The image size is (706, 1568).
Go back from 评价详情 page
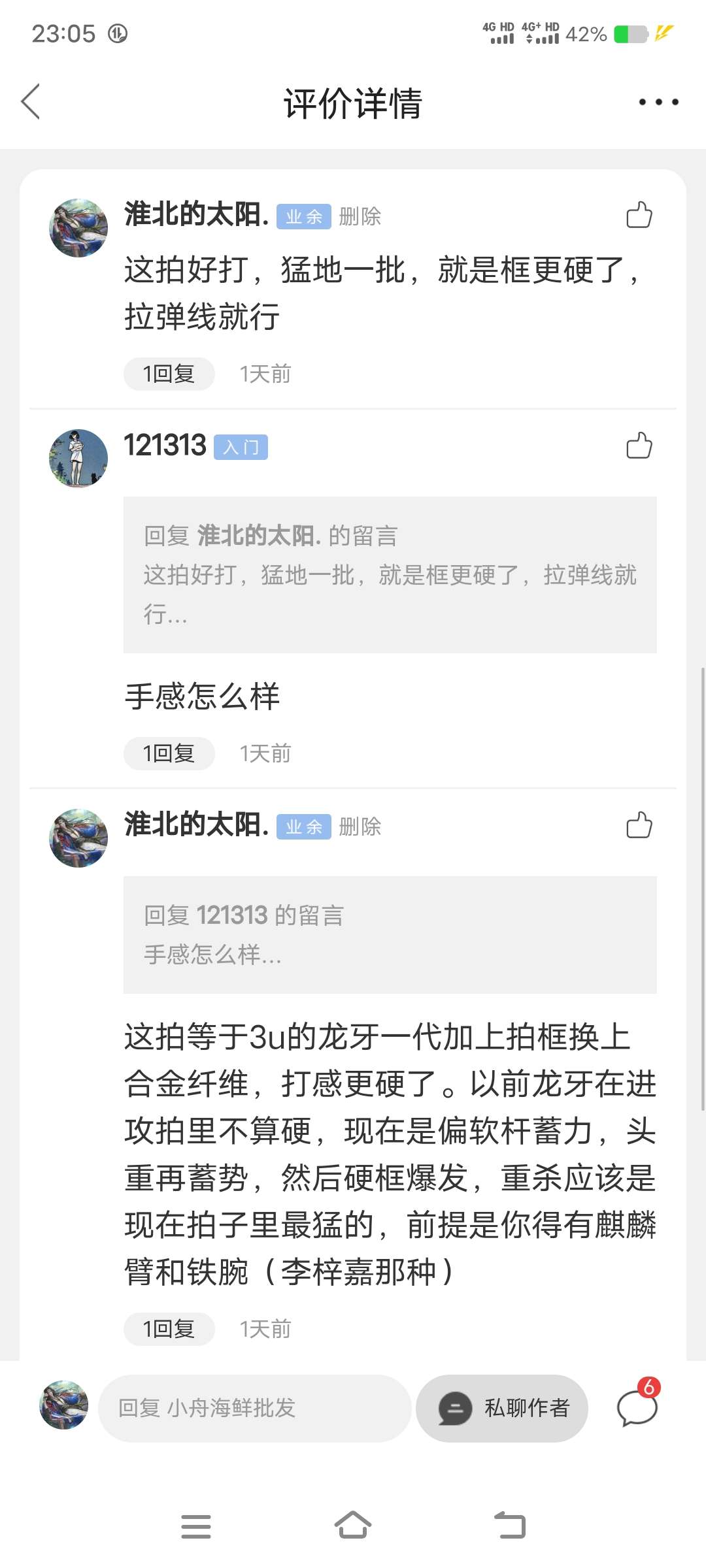click(31, 102)
